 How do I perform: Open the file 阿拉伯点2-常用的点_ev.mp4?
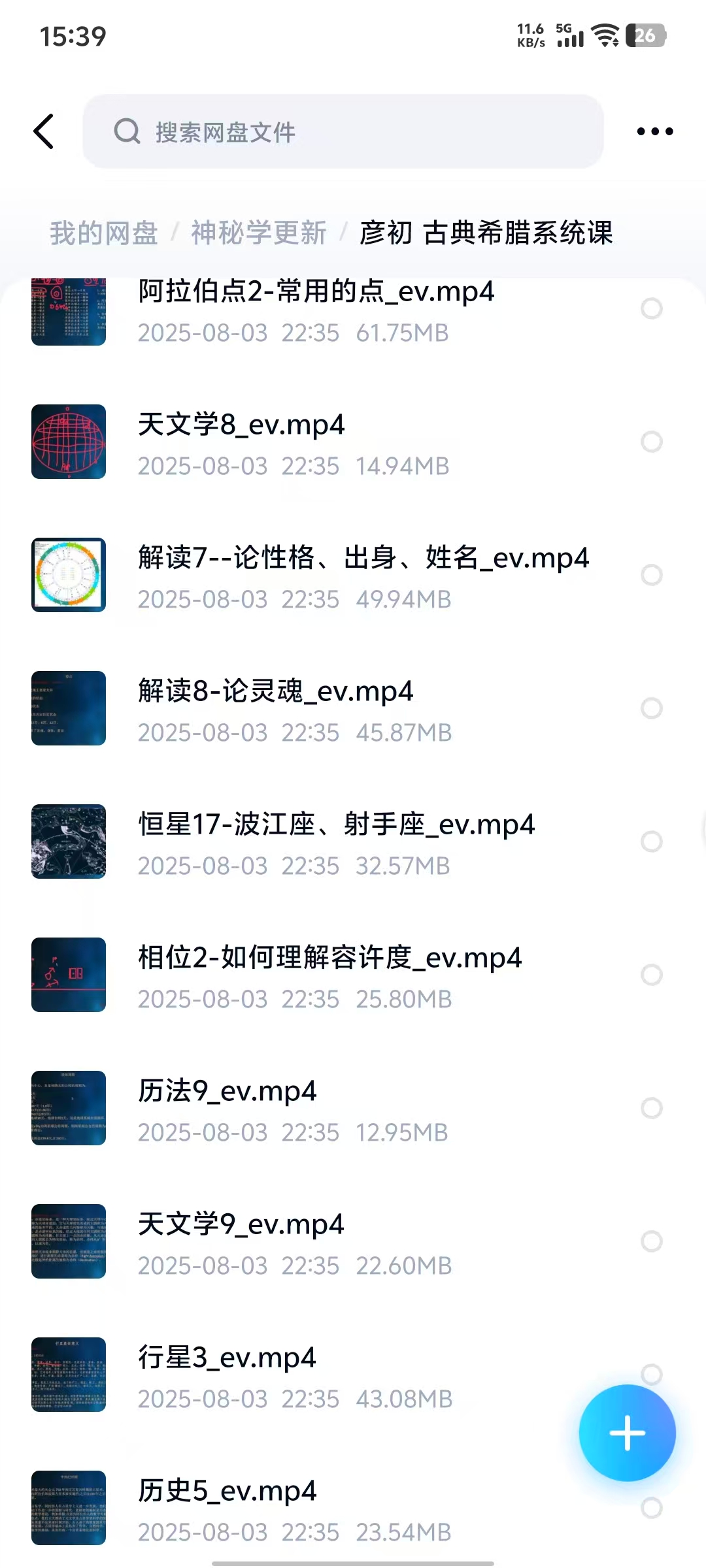point(316,292)
